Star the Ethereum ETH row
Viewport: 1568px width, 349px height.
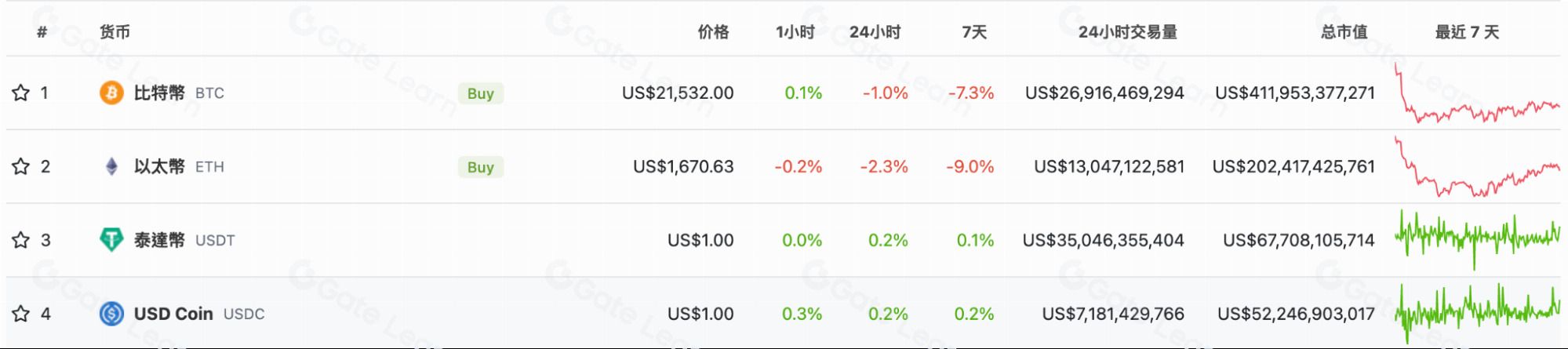20,166
